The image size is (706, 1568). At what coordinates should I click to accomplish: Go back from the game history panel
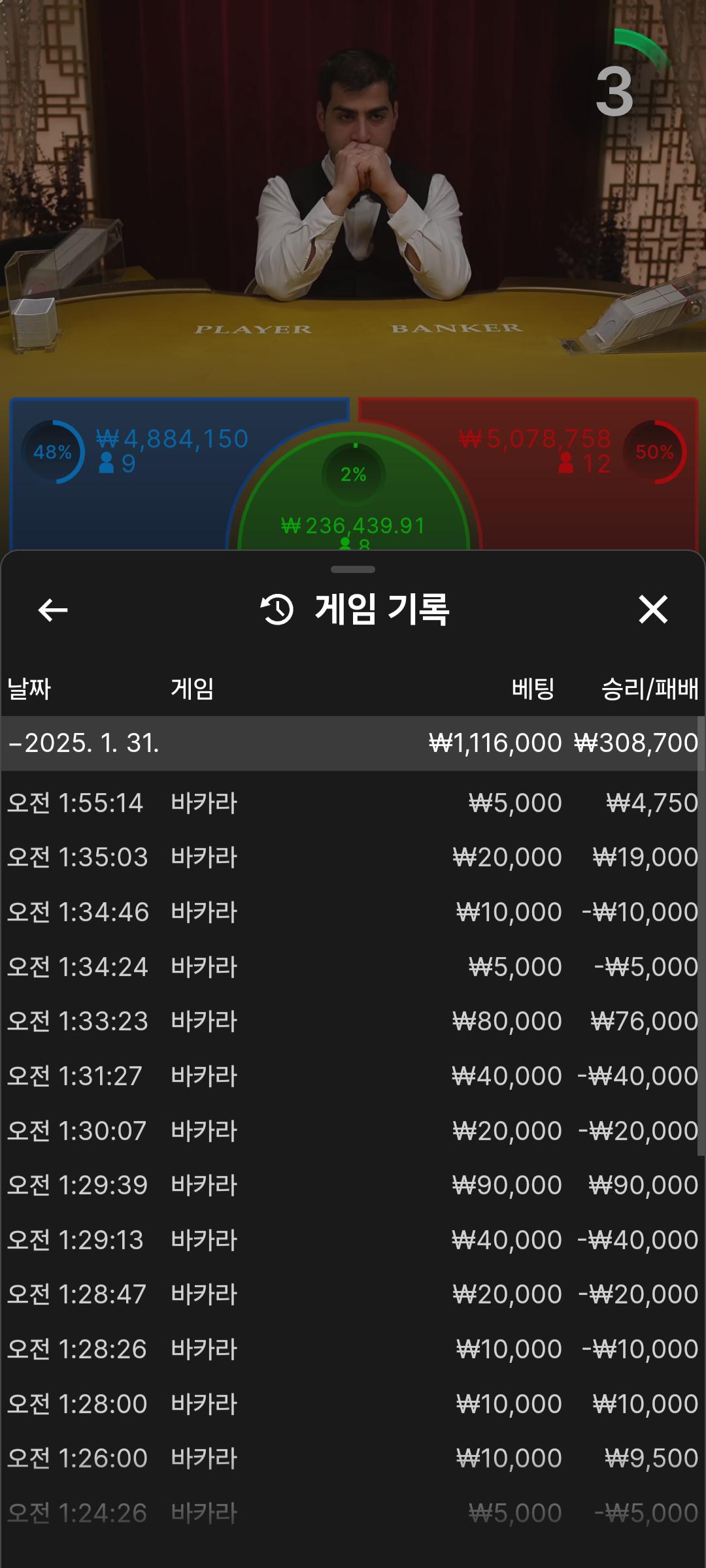point(53,610)
